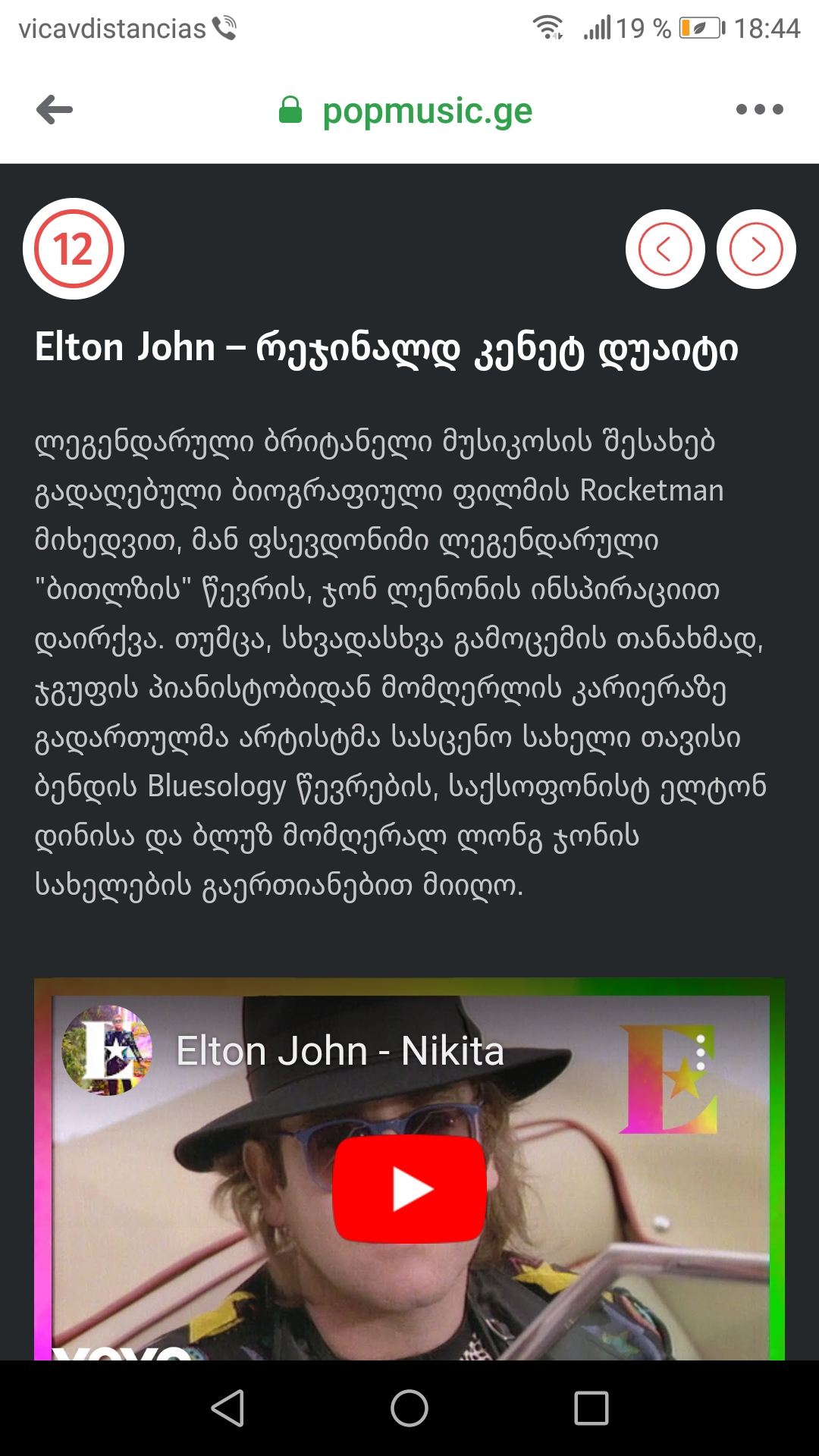This screenshot has width=819, height=1456.
Task: Tap the system home button
Action: (x=409, y=1408)
